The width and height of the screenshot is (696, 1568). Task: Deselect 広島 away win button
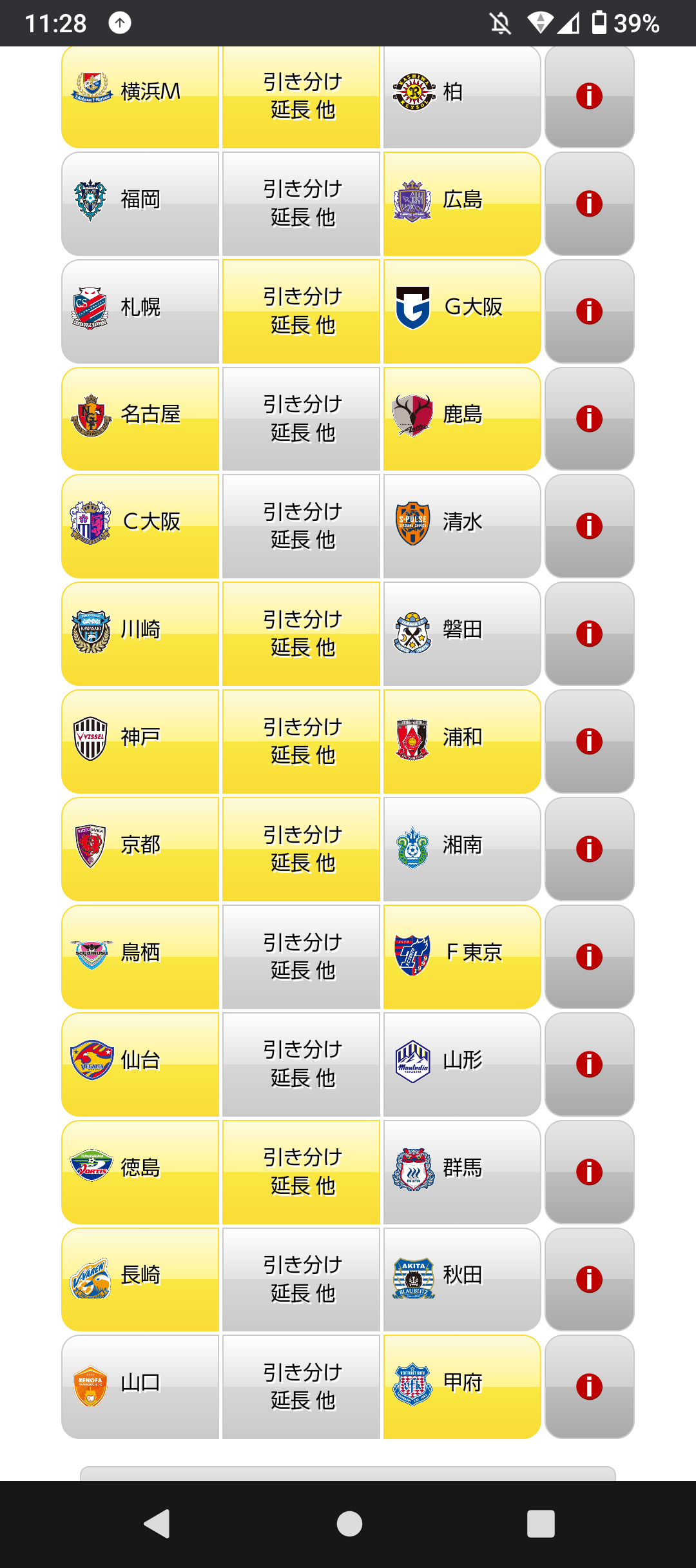click(x=462, y=204)
